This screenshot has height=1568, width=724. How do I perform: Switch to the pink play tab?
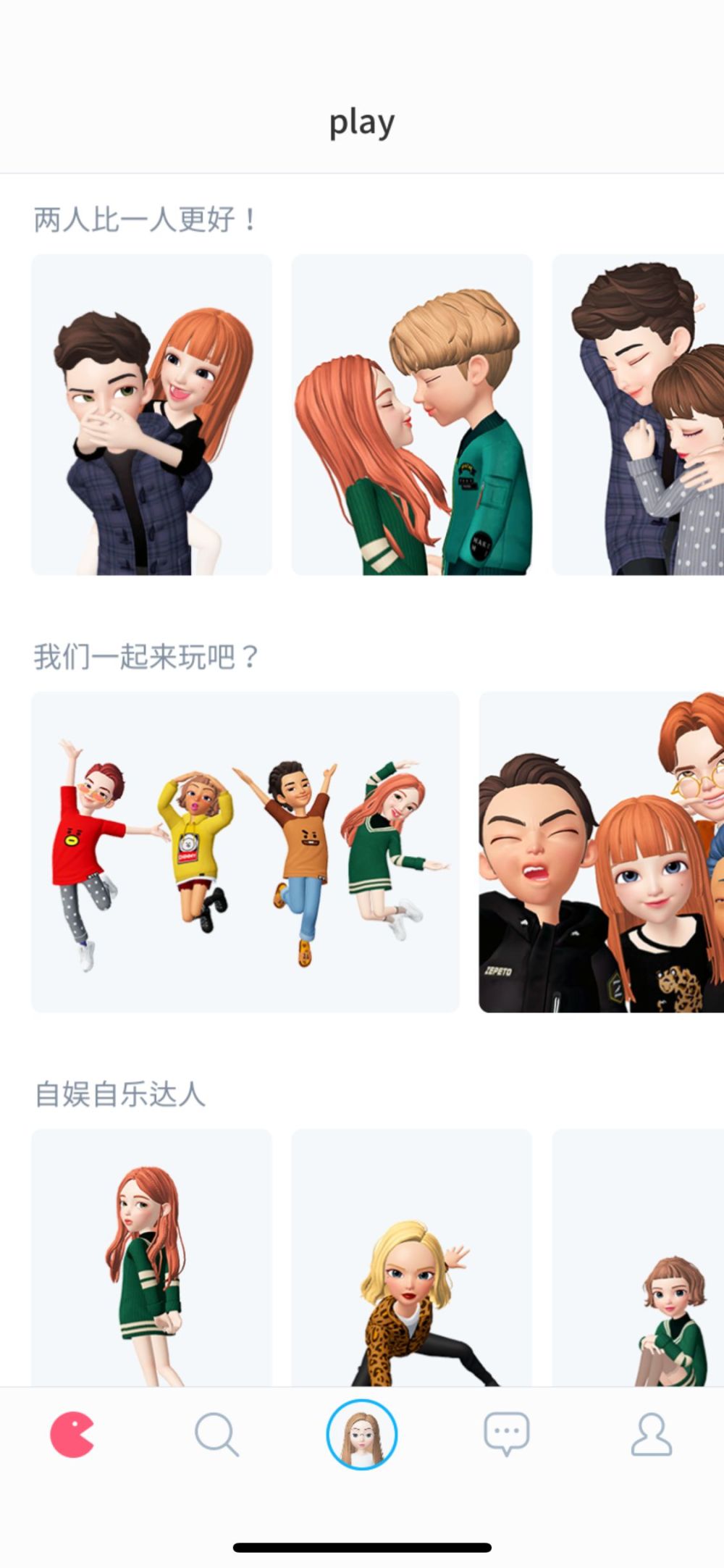click(72, 1434)
